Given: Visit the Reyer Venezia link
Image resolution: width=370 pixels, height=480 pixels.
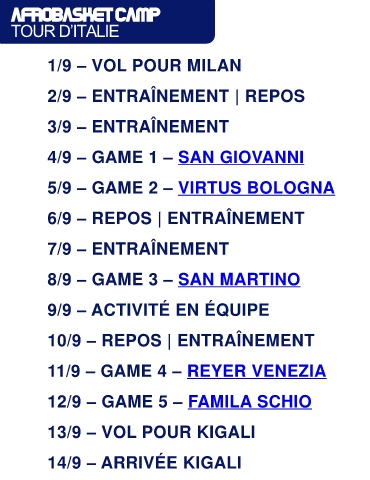Looking at the screenshot, I should point(257,371).
